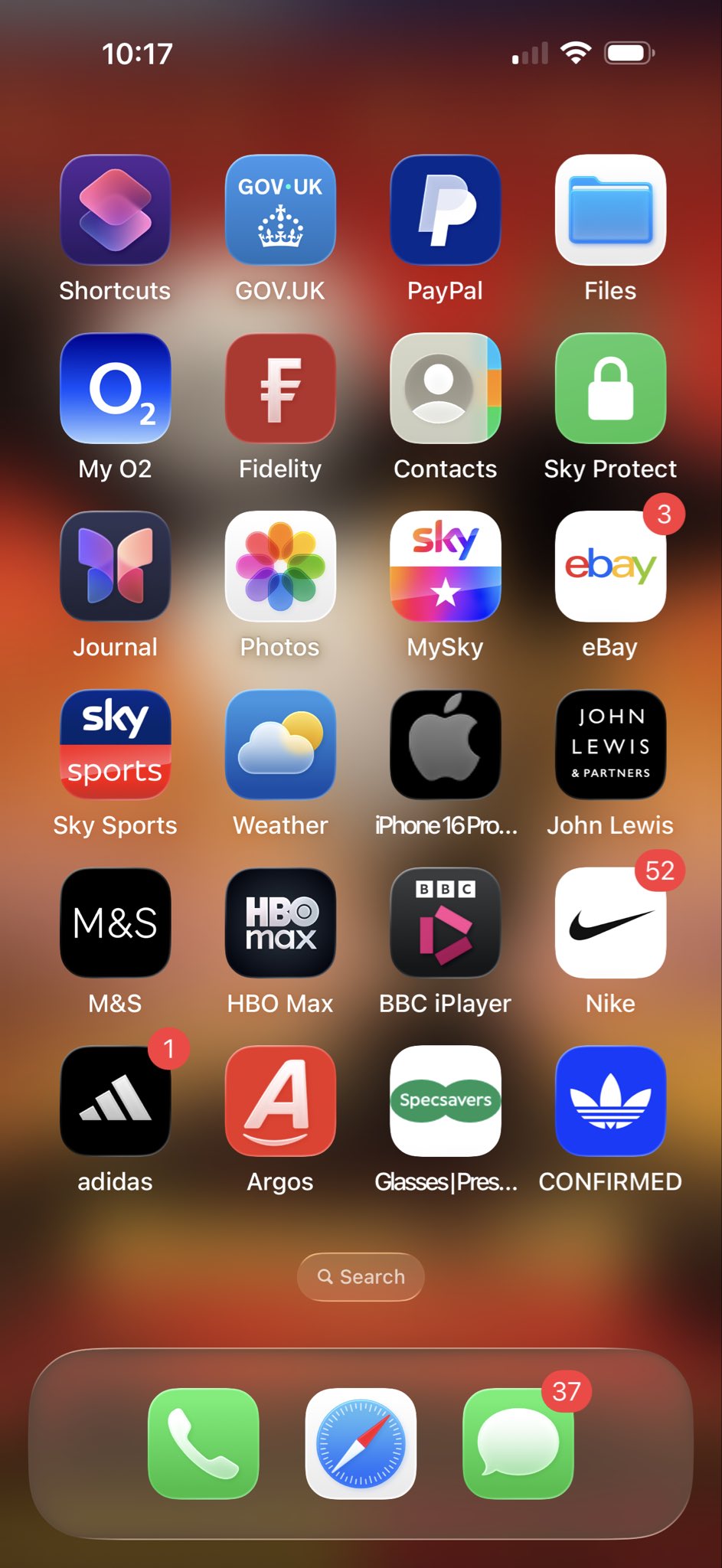Open Safari from the dock
Screen dimensions: 722x1568
[x=361, y=1443]
